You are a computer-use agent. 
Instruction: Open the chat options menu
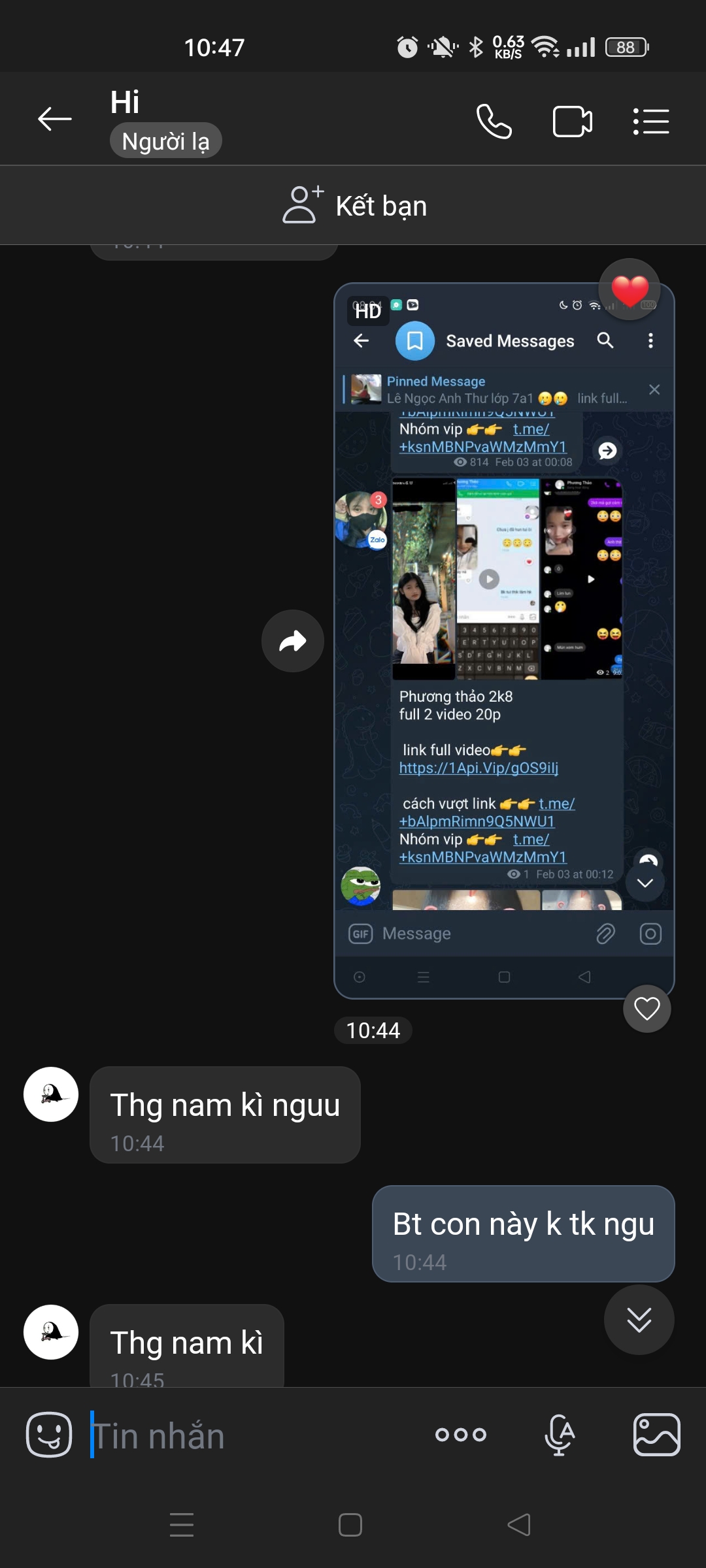point(651,122)
